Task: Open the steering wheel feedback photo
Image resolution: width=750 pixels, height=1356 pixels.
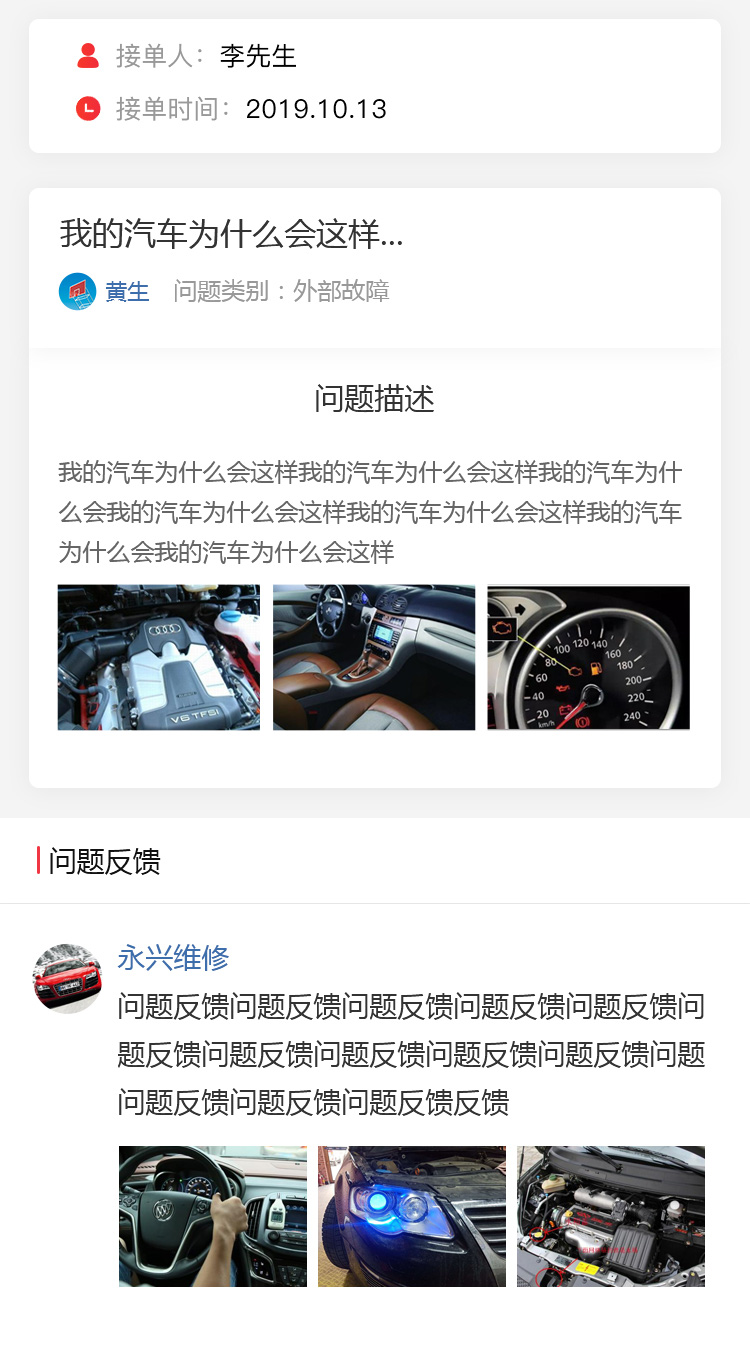Action: [213, 1216]
